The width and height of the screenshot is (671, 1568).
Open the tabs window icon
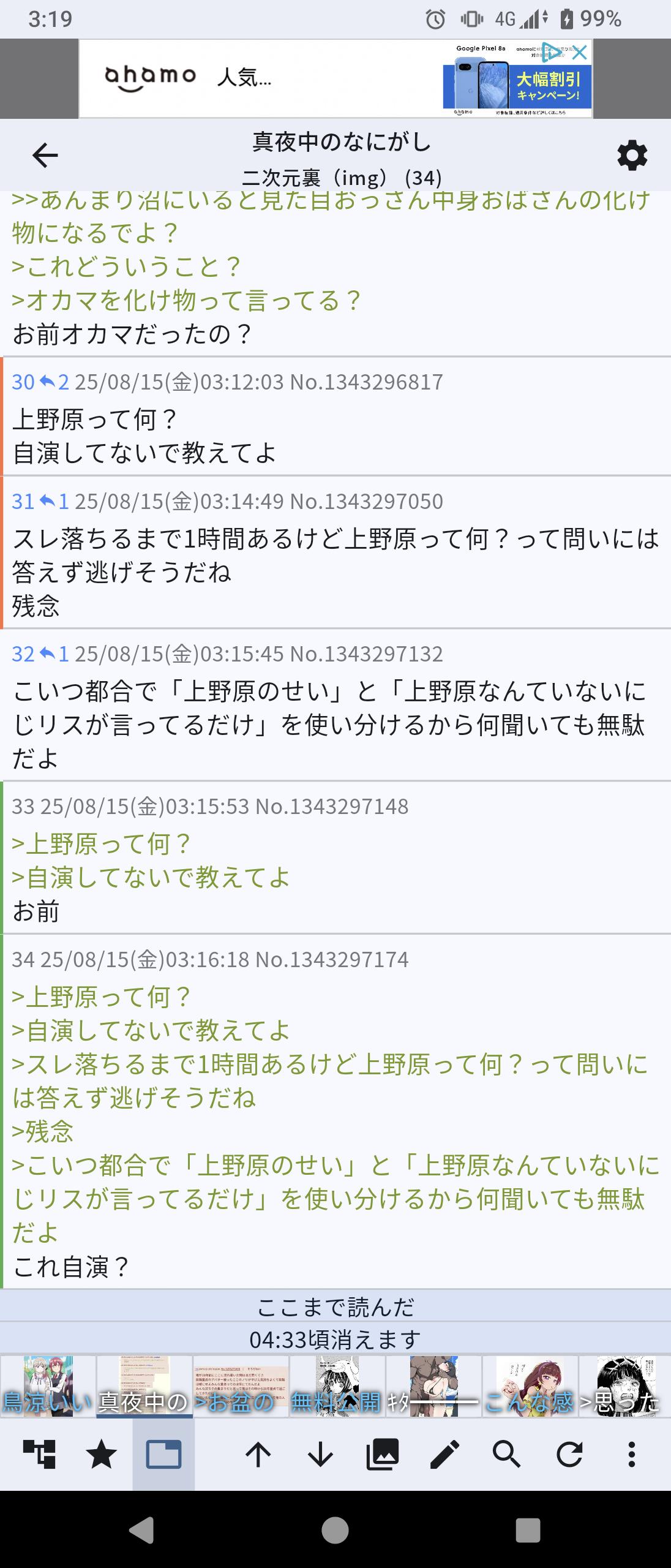(163, 1454)
